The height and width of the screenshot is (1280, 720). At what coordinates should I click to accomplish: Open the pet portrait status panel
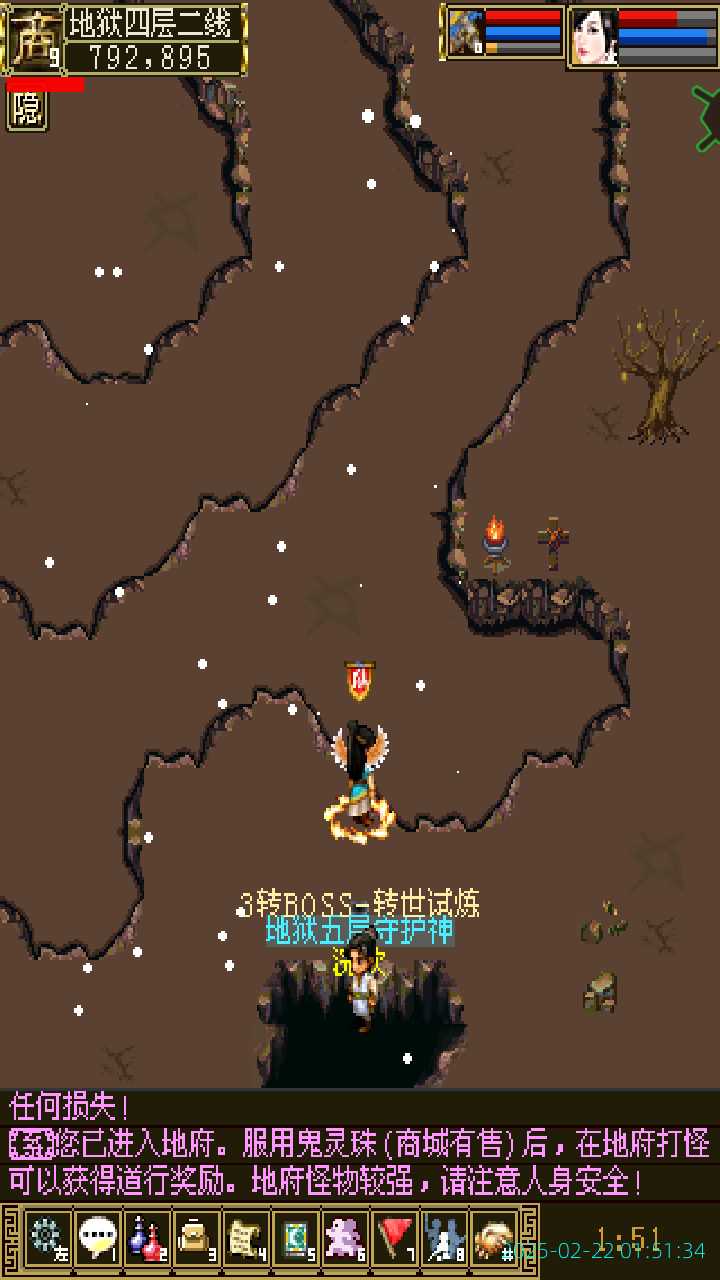pos(465,33)
